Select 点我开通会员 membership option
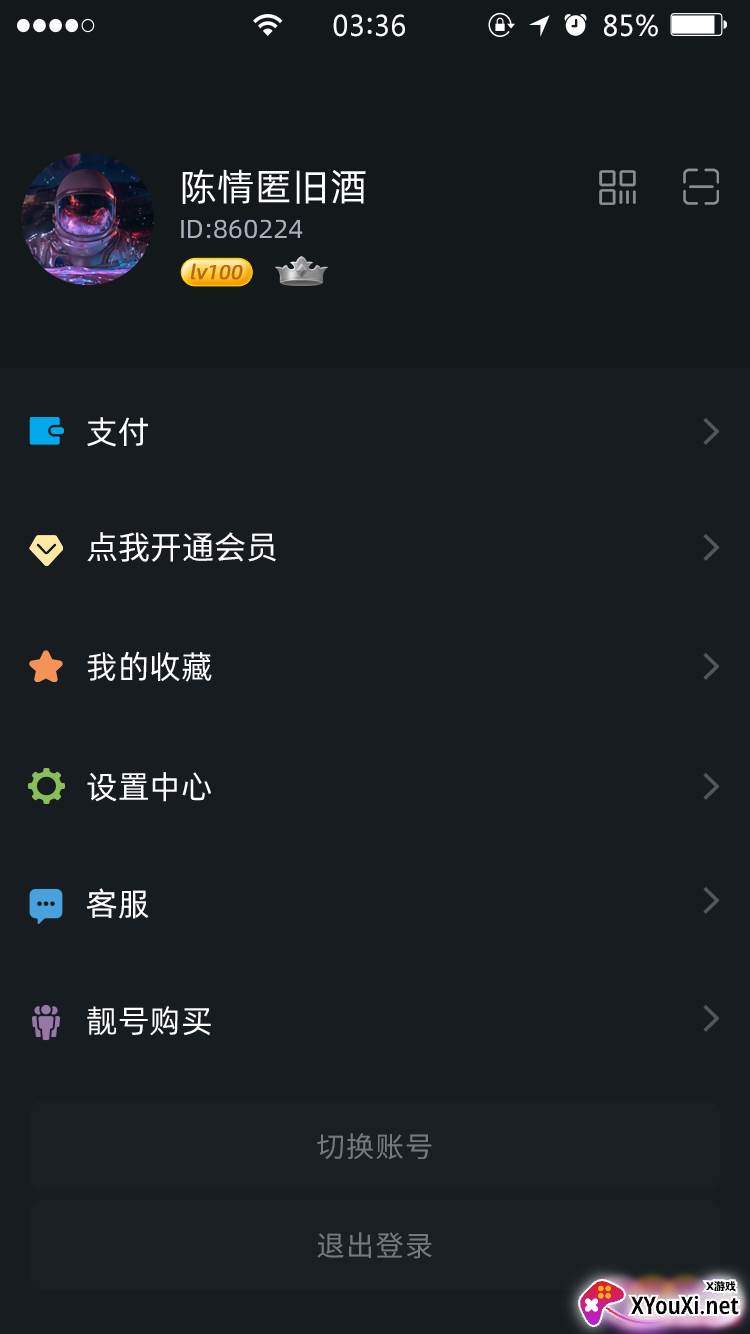The height and width of the screenshot is (1334, 750). point(375,548)
